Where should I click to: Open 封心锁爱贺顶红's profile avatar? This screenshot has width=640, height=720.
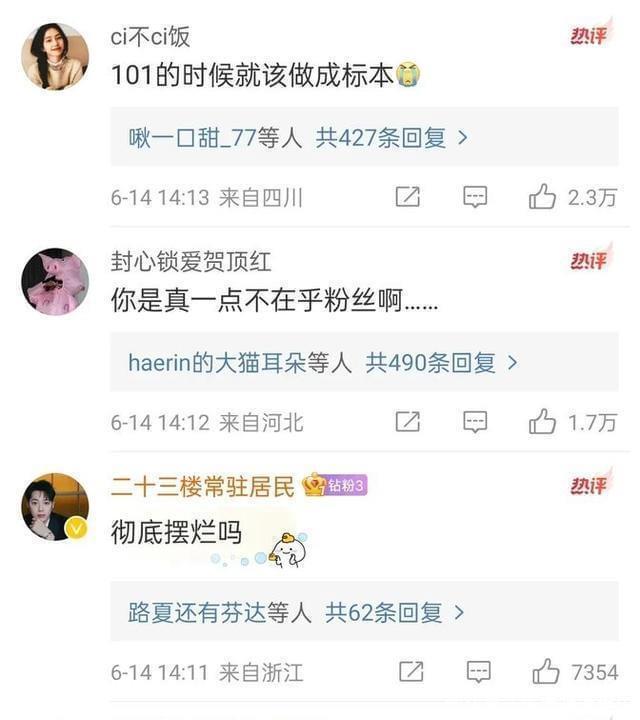(x=55, y=282)
